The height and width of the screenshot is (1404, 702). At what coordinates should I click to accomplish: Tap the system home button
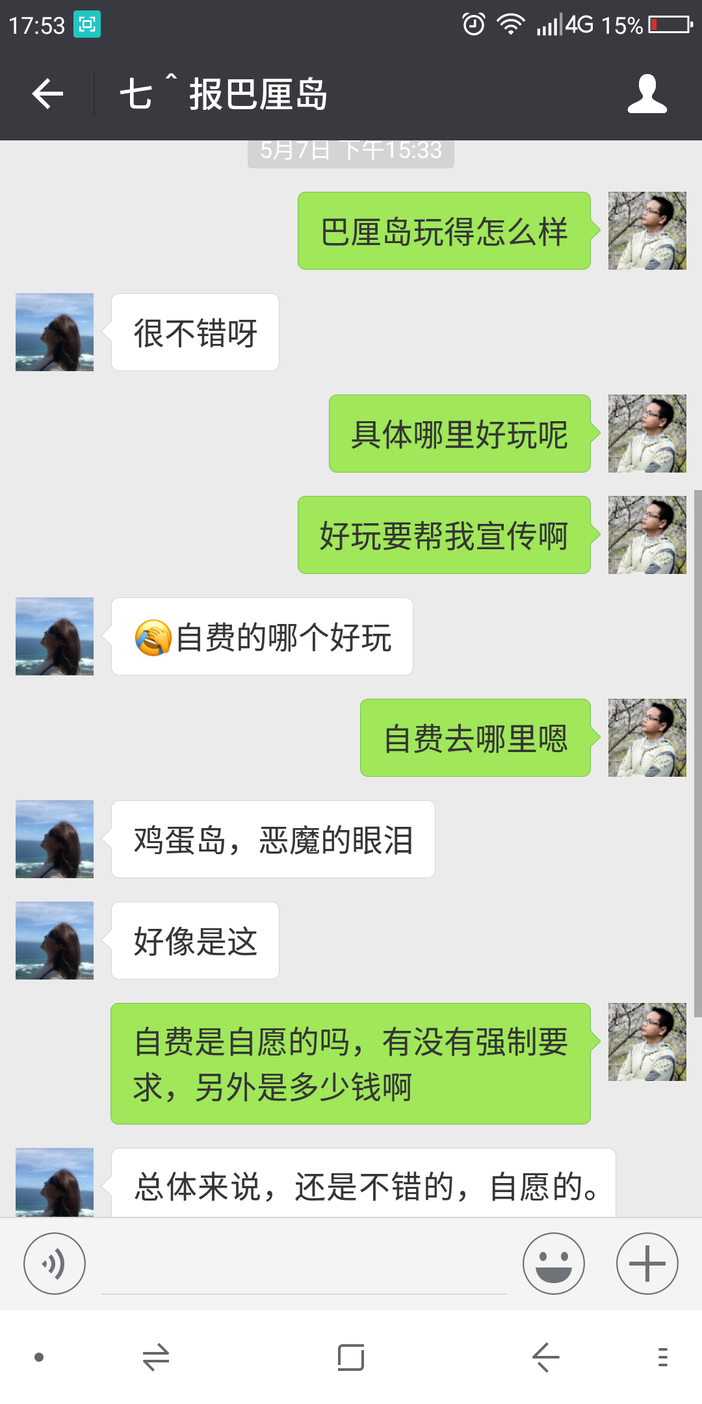(x=351, y=1357)
